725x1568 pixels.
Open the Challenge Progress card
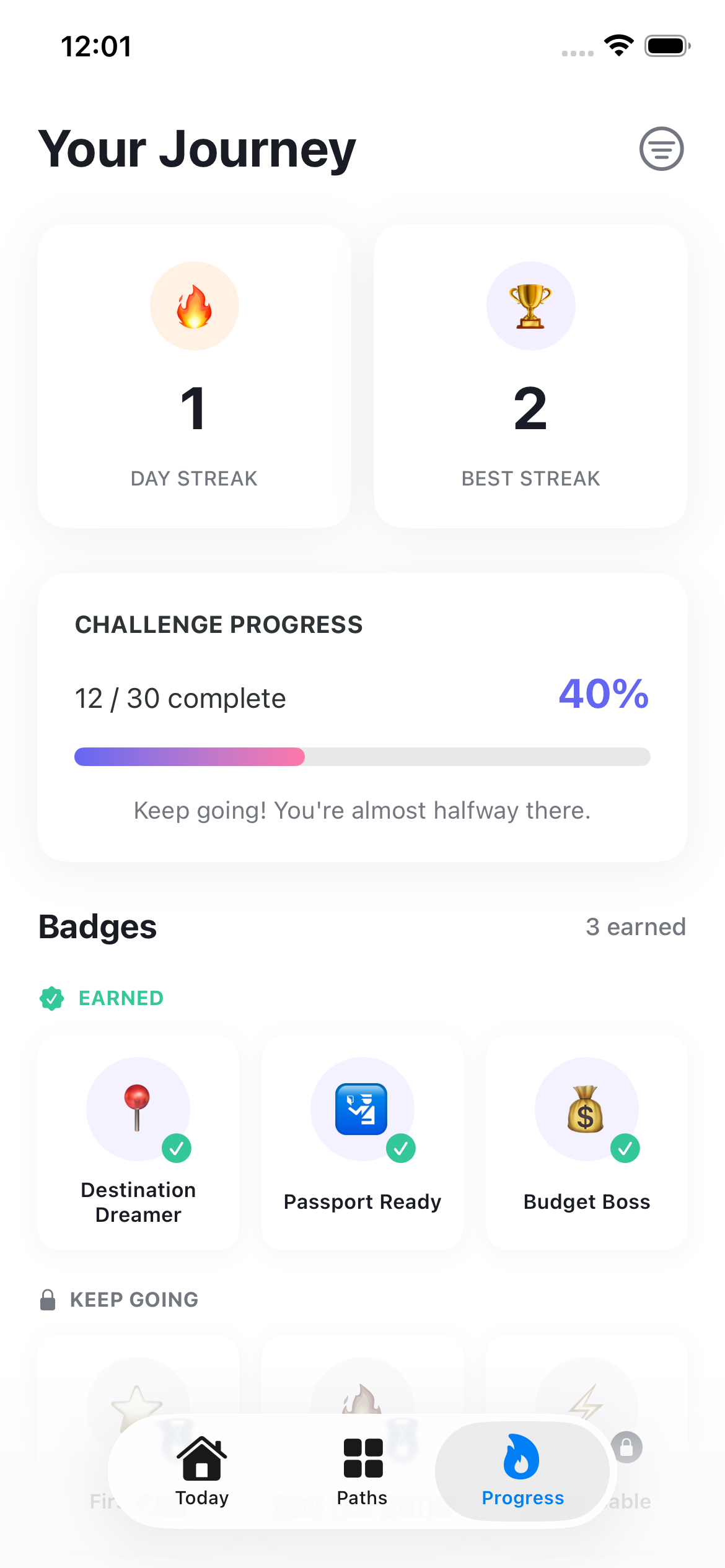pyautogui.click(x=362, y=717)
